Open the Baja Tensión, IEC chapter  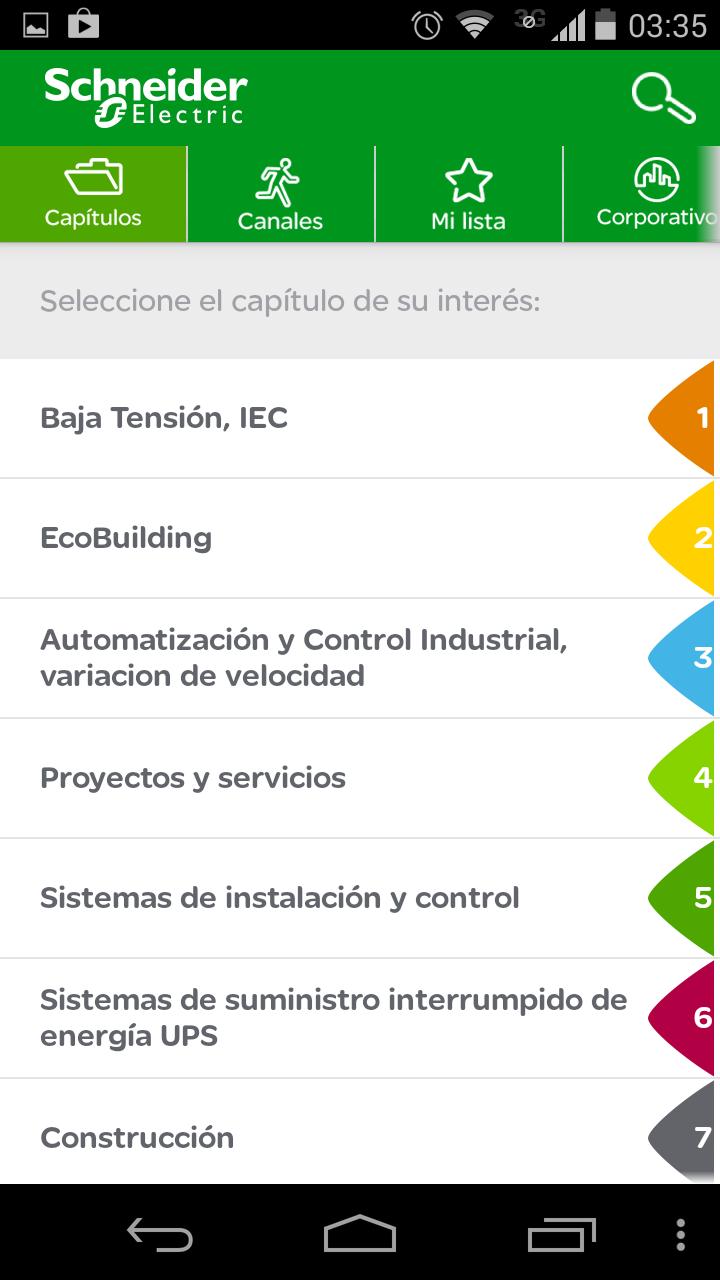pos(300,418)
